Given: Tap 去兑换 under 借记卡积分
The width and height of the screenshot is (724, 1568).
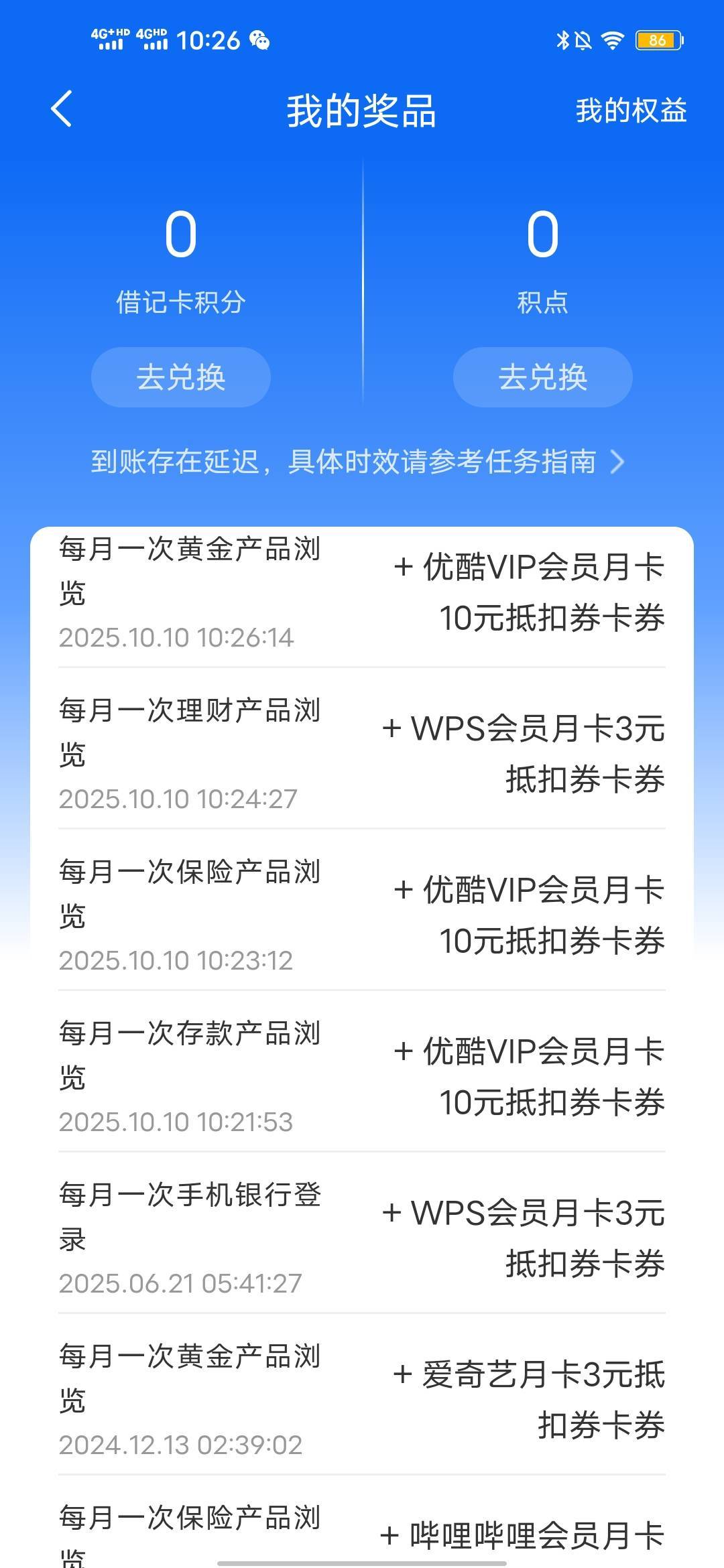Looking at the screenshot, I should click(x=181, y=377).
